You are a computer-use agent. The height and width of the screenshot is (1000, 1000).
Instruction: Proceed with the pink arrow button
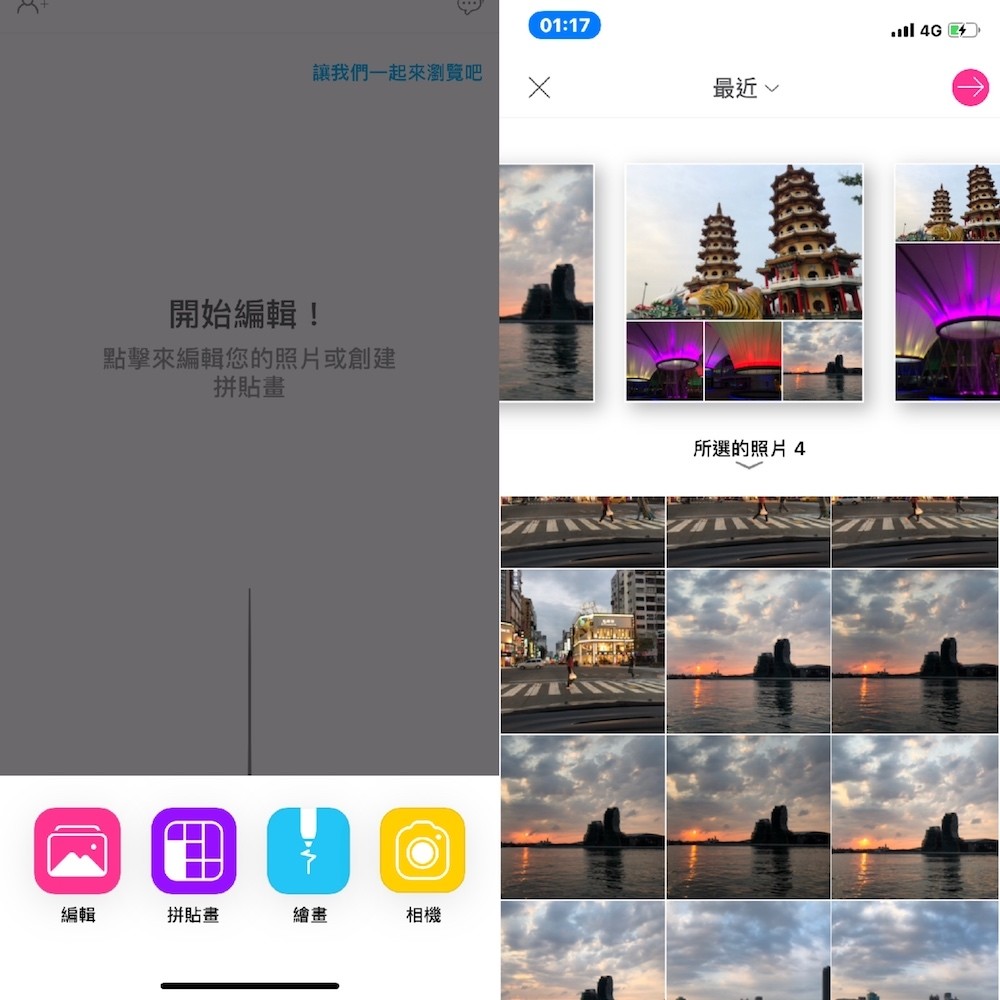pos(969,88)
